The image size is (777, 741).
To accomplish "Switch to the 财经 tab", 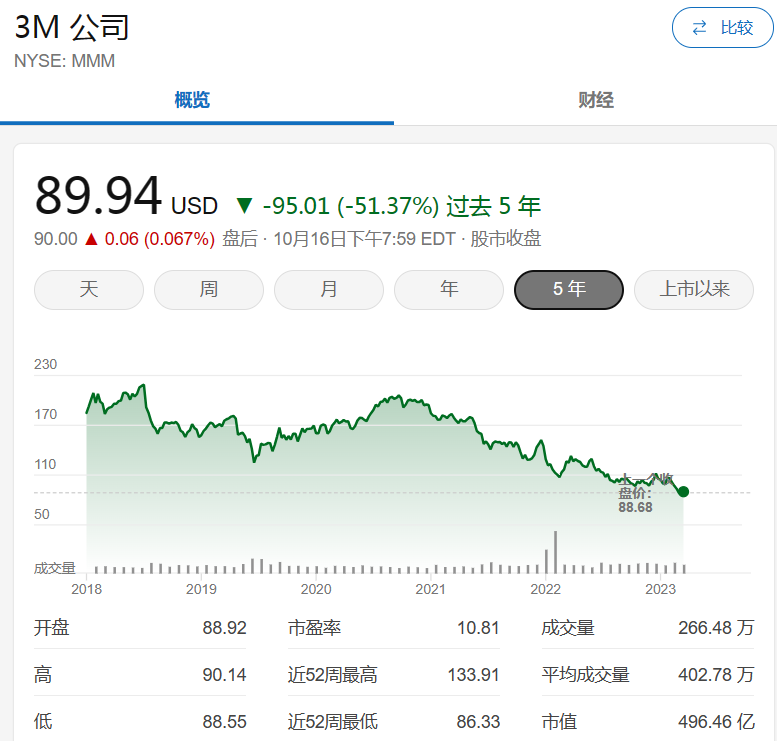I will pos(596,100).
